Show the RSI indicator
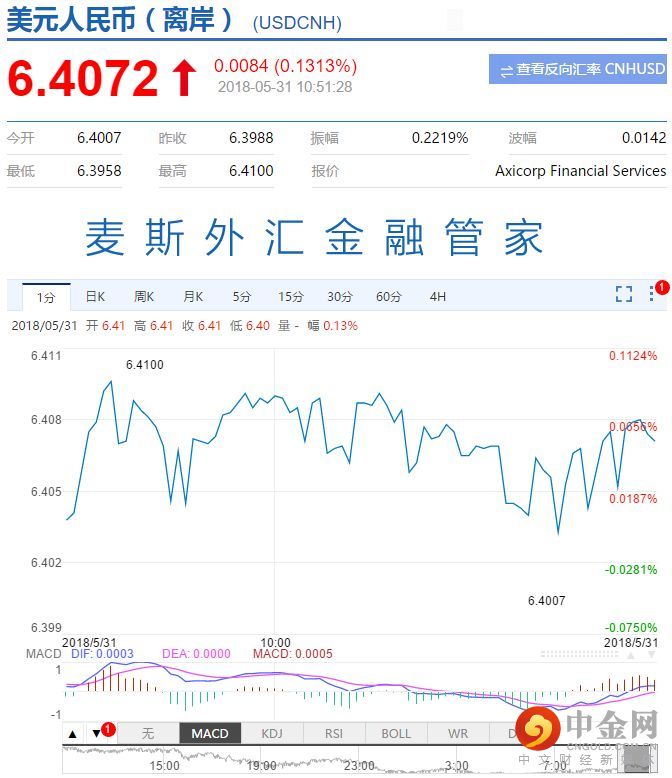This screenshot has width=672, height=778. 334,734
